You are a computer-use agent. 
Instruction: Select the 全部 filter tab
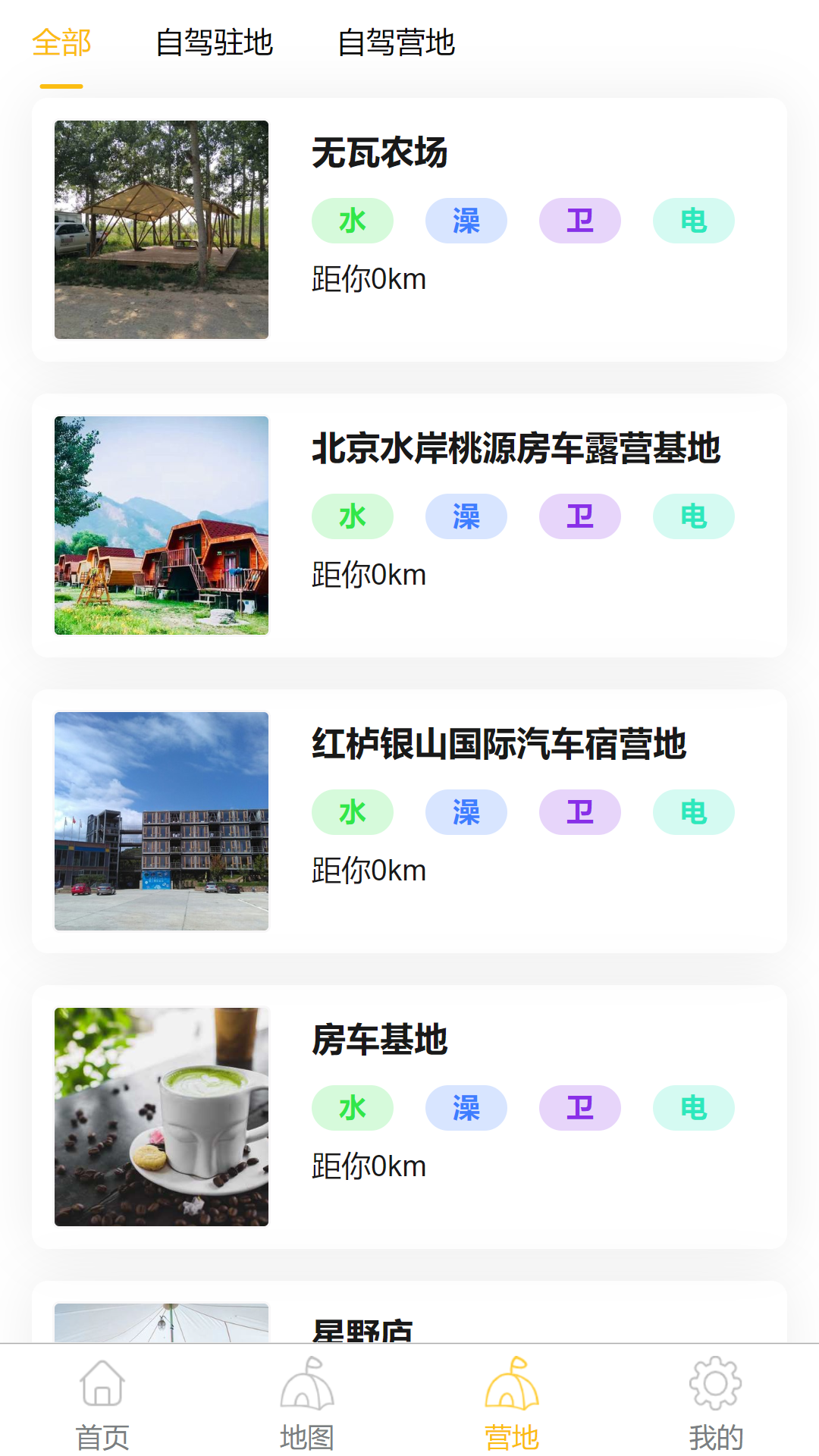(x=61, y=43)
